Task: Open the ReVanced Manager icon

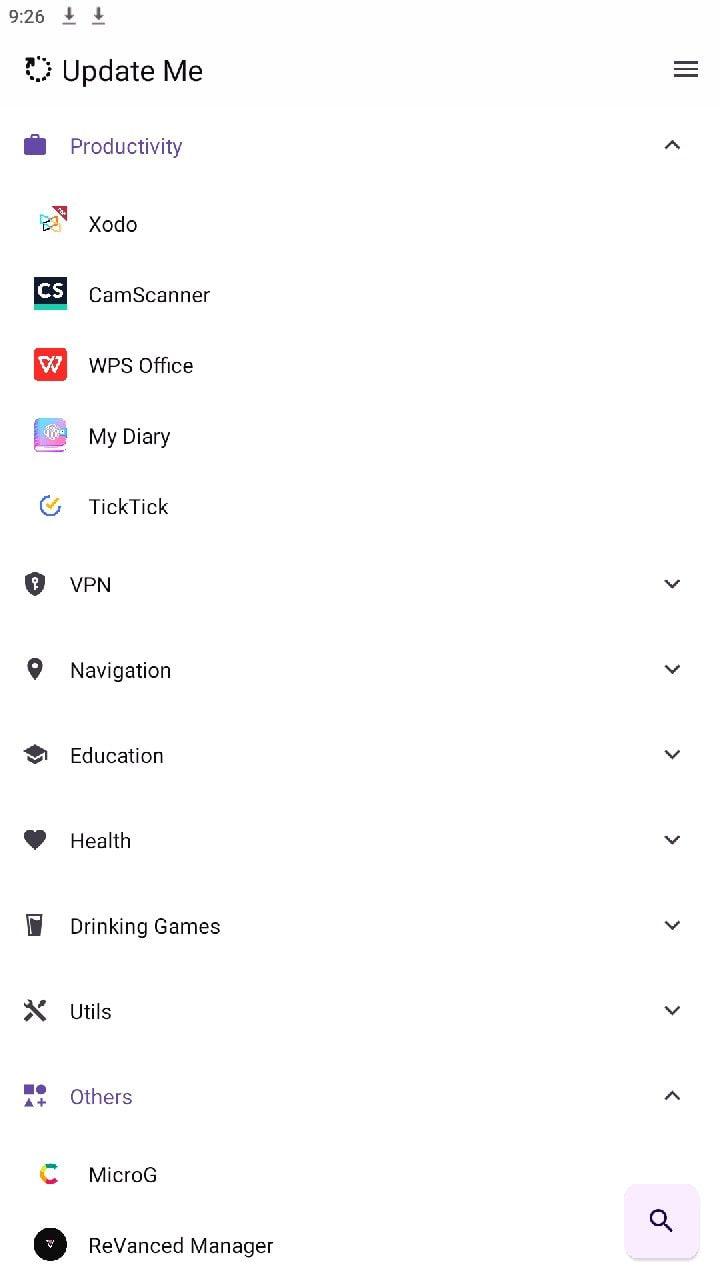Action: point(51,1244)
